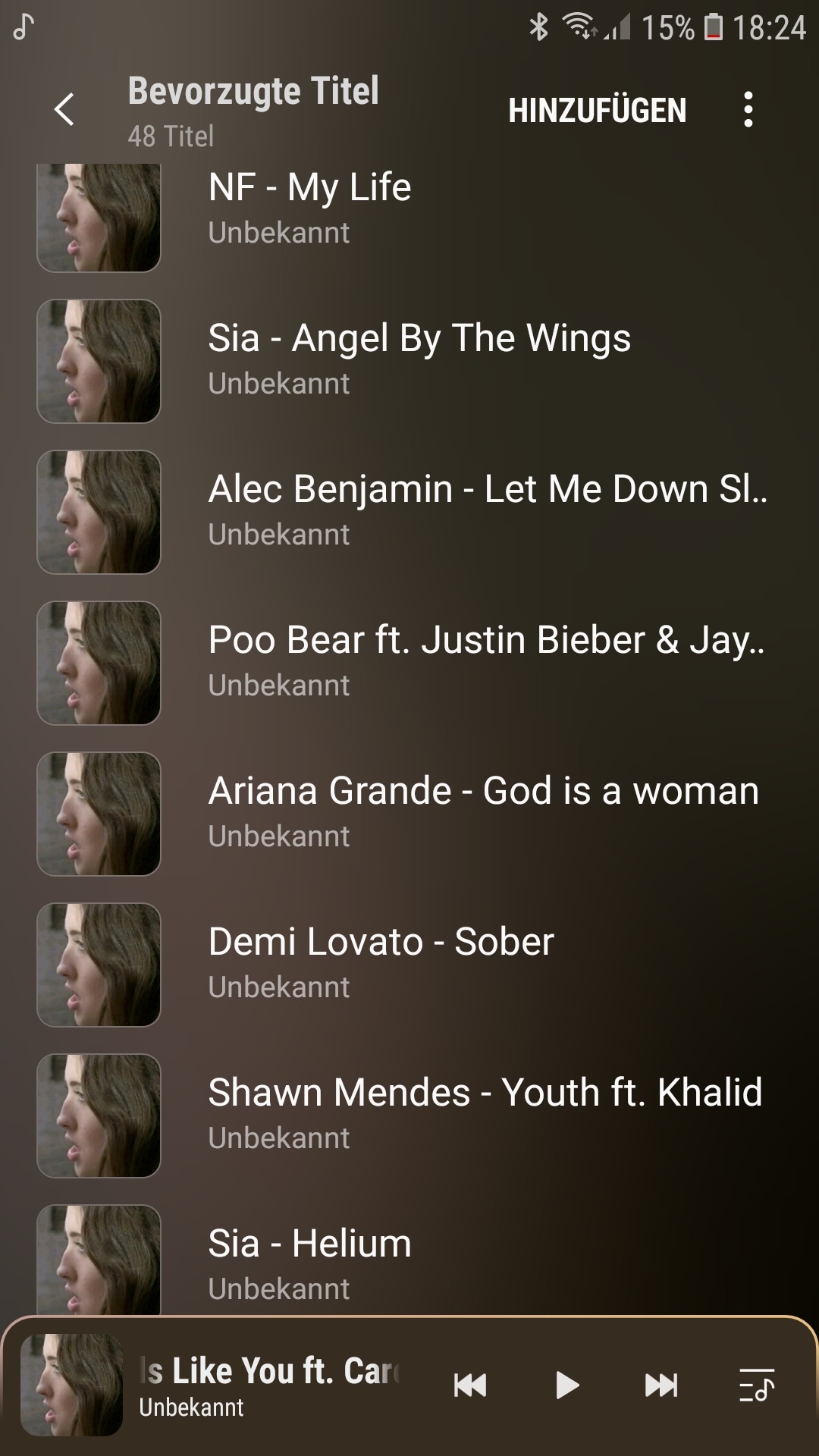Go back from Bevorzugte Titel
This screenshot has width=819, height=1456.
tap(65, 109)
